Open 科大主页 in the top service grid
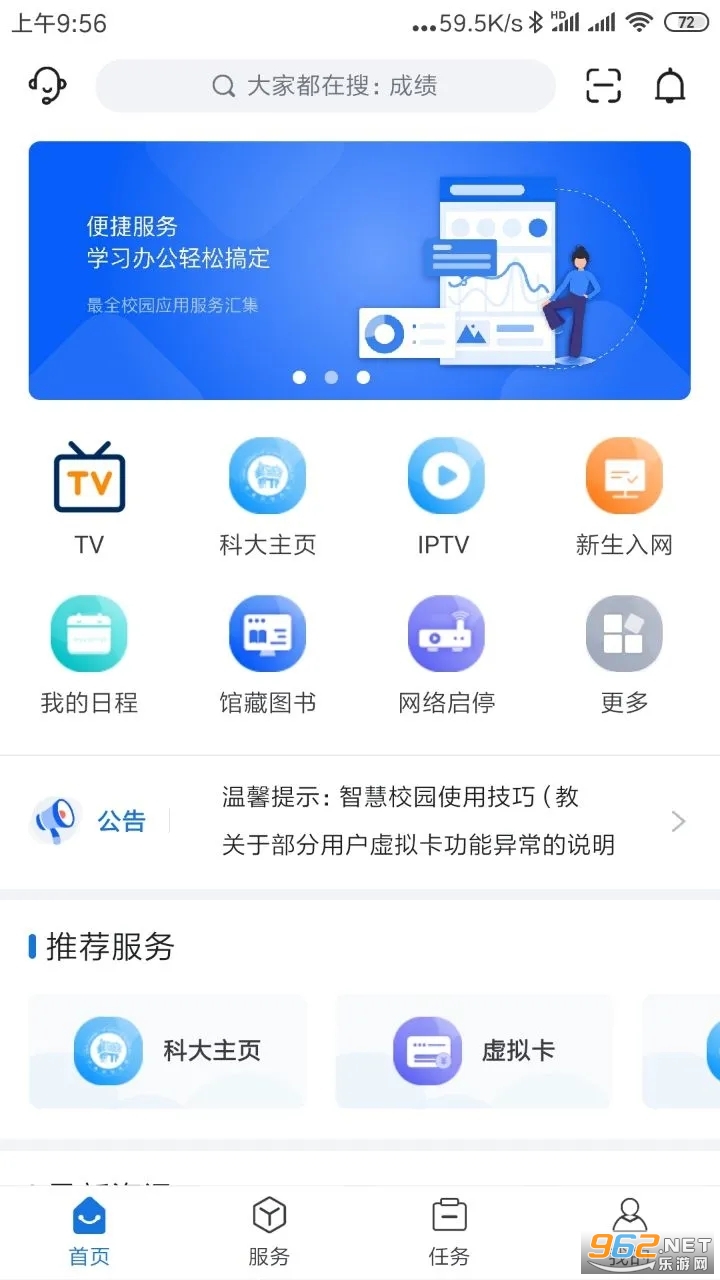Screen dimensions: 720x1280 click(267, 497)
